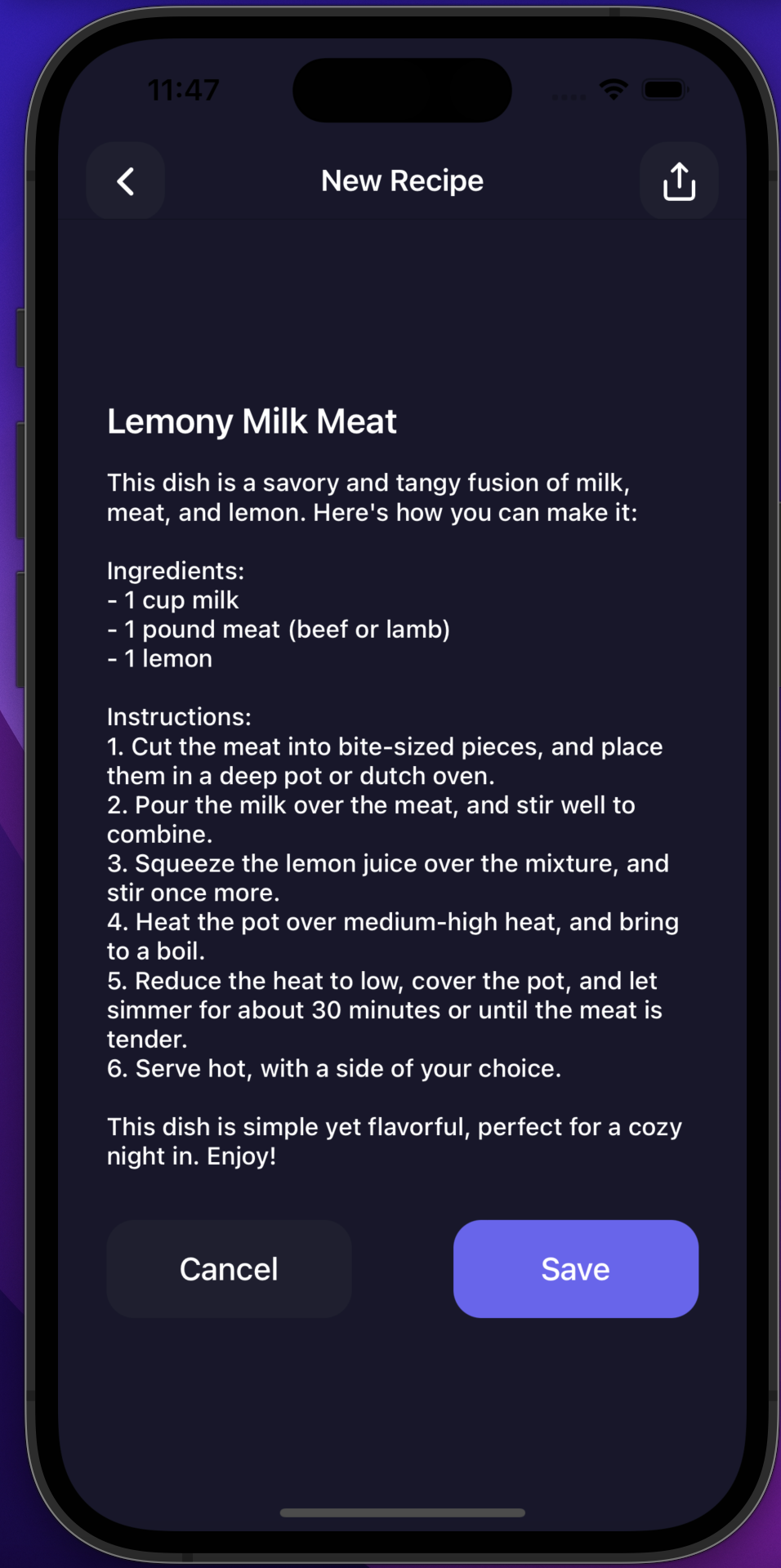Tap the closing Enjoy paragraph
The width and height of the screenshot is (781, 1568).
coord(395,1140)
